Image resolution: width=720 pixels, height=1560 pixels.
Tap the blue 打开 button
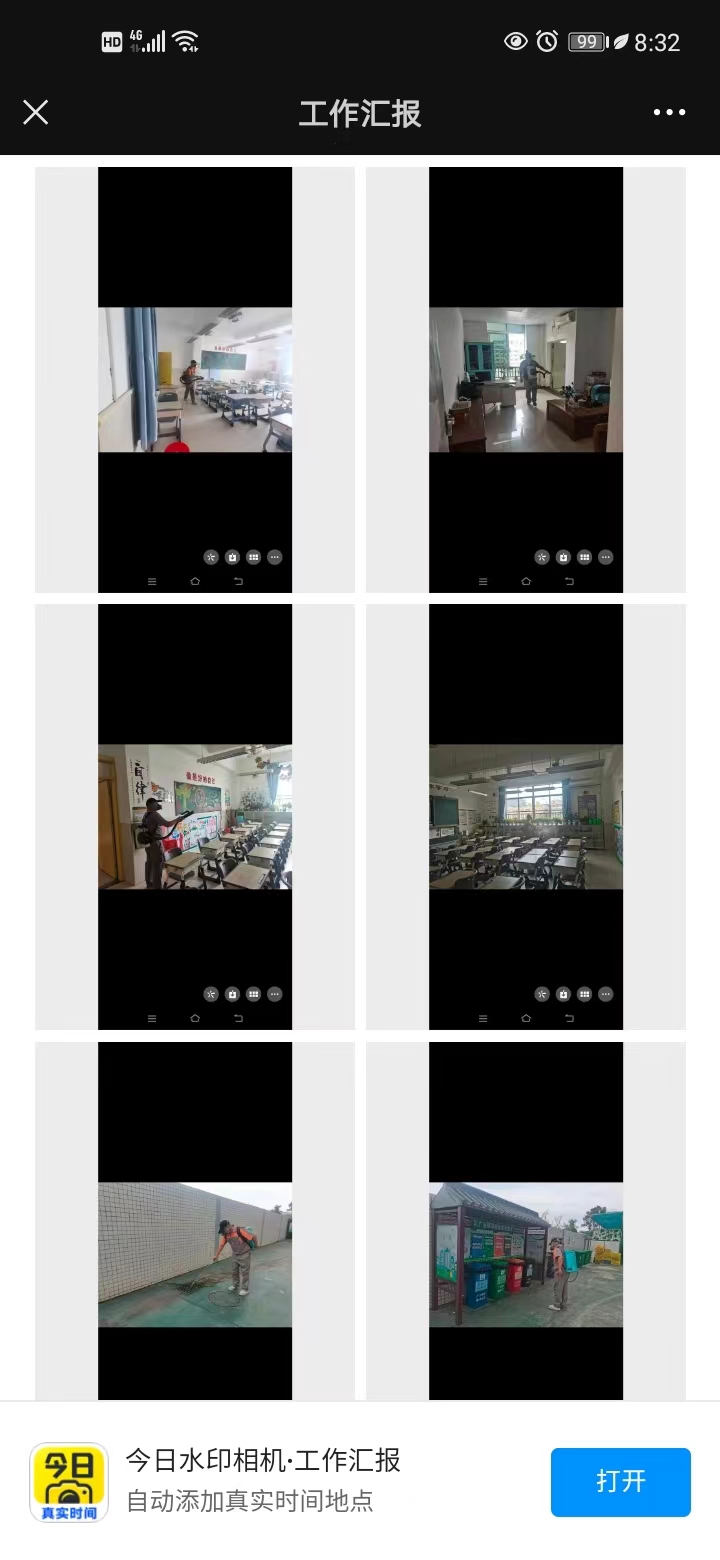tap(620, 1481)
